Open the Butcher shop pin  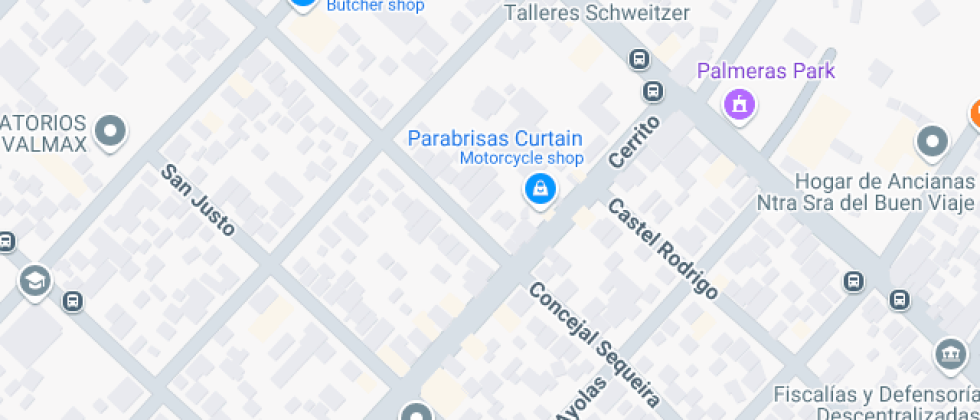pos(303,4)
